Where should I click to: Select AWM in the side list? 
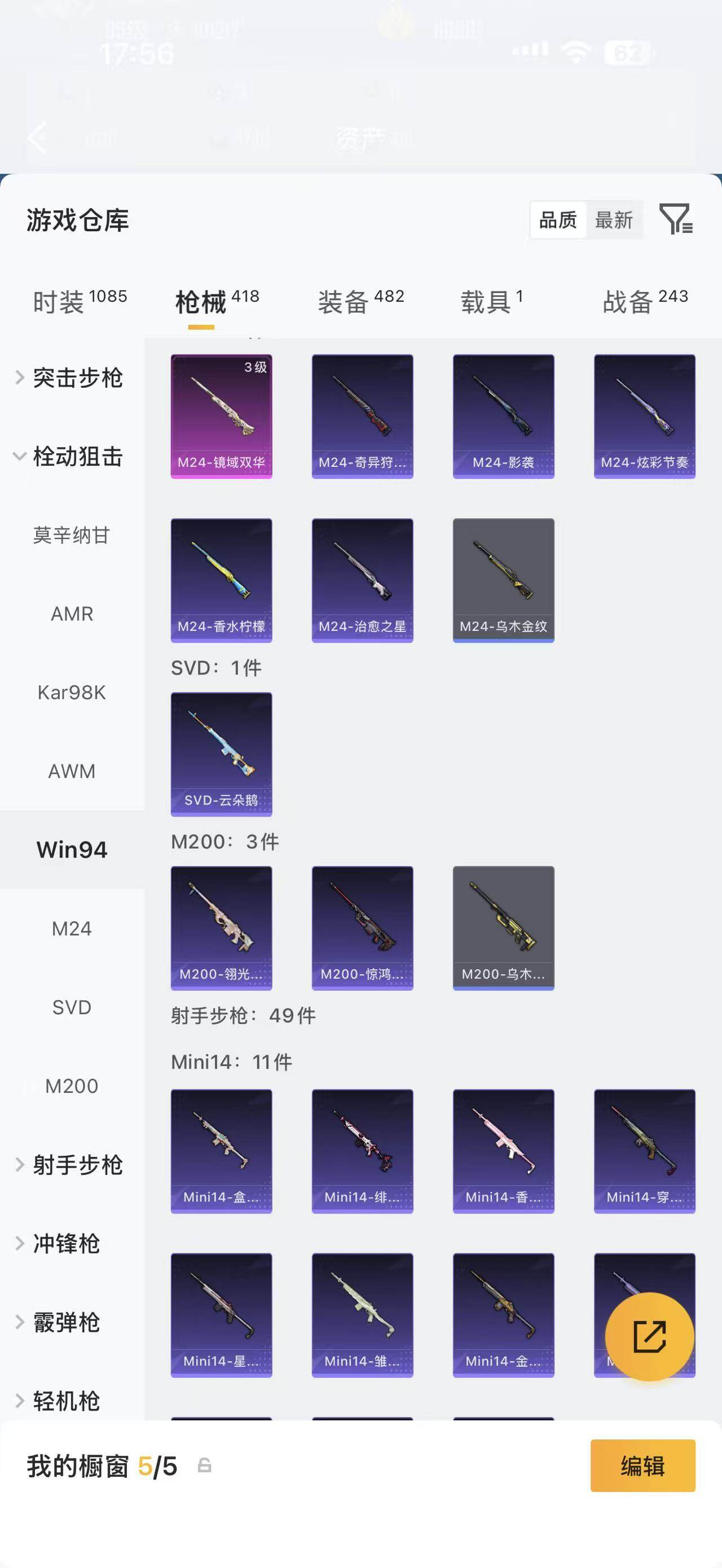coord(72,771)
